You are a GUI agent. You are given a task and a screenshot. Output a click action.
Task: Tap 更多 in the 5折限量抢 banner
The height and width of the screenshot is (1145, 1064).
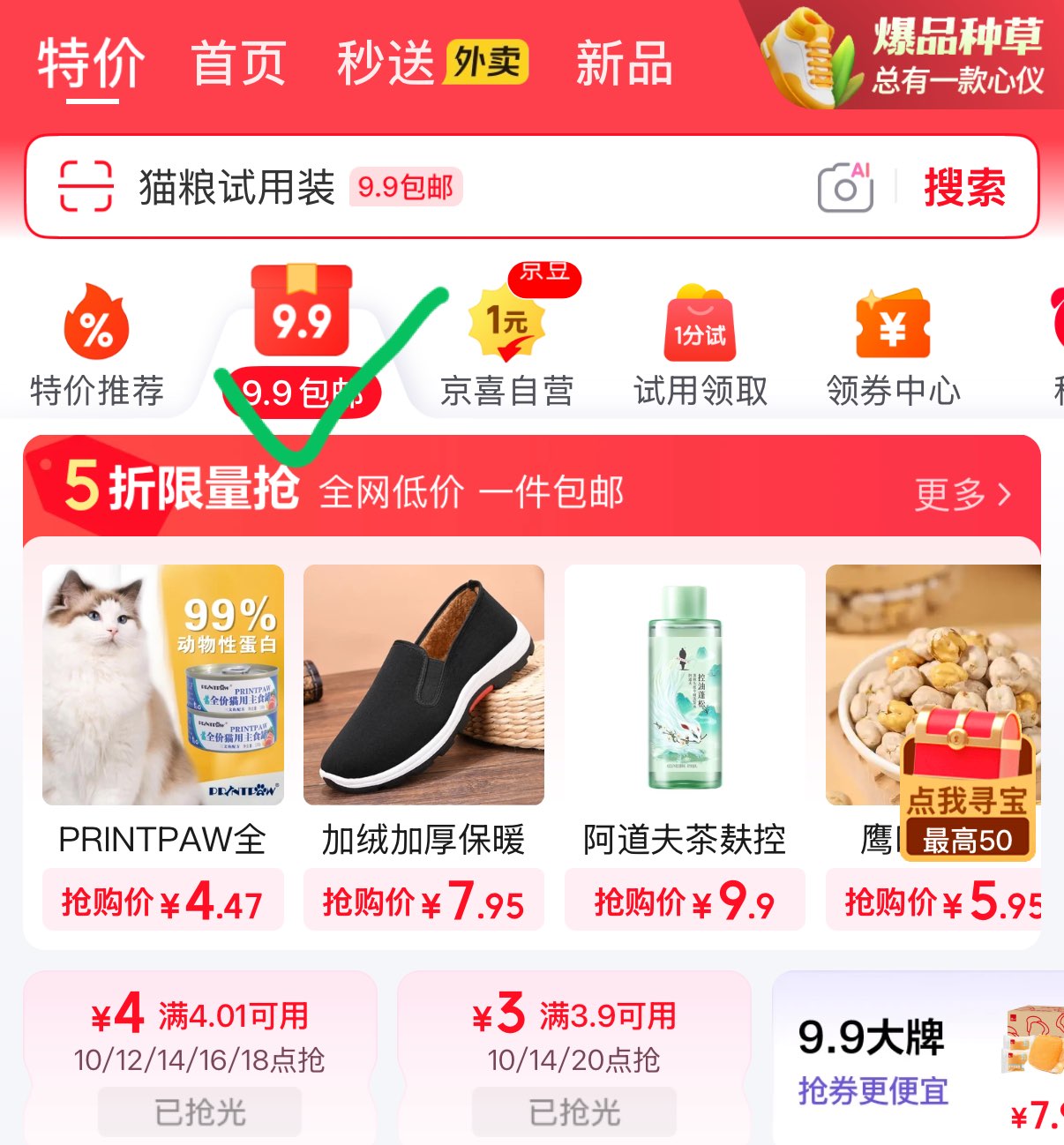click(x=963, y=494)
